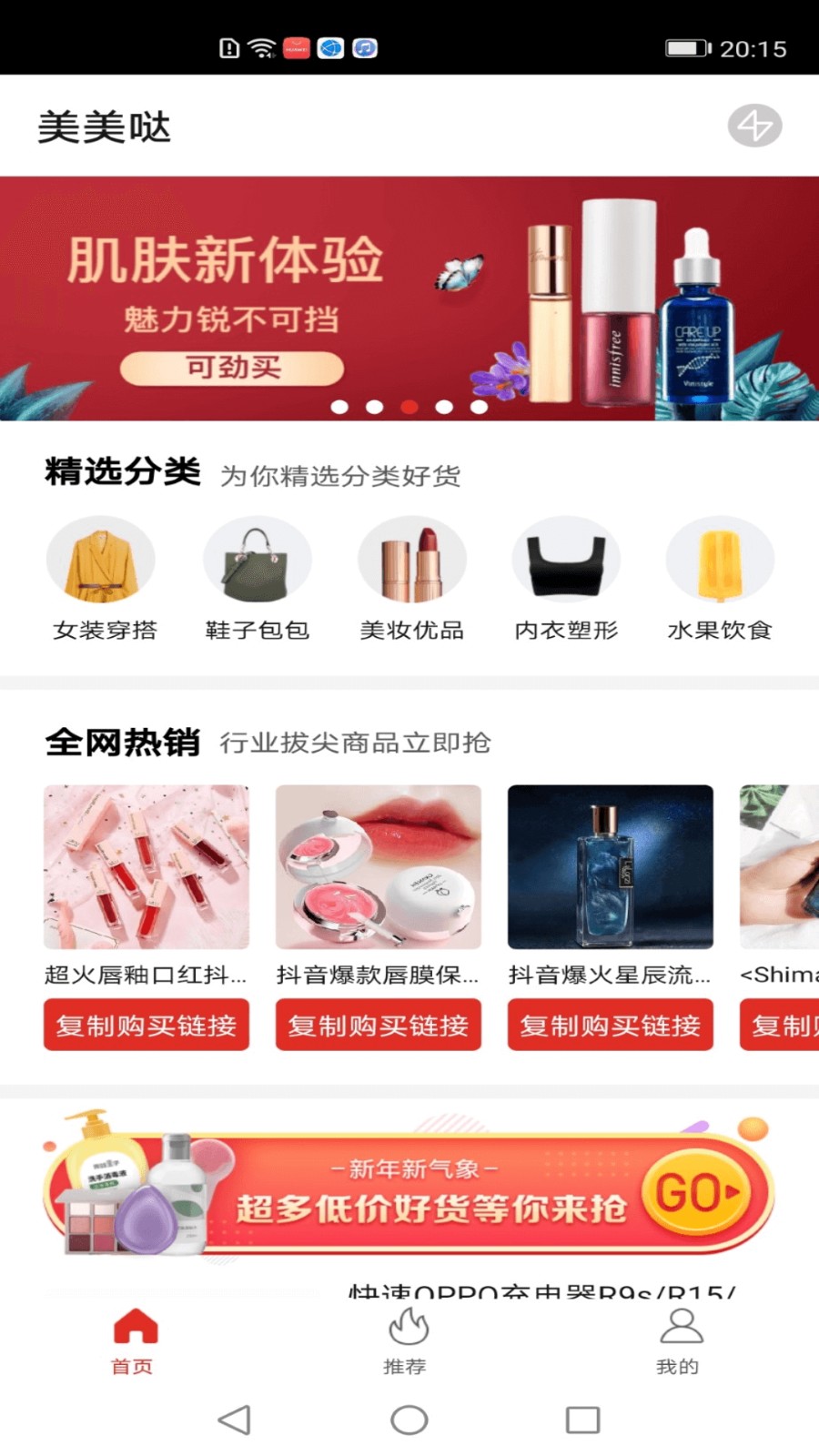The width and height of the screenshot is (819, 1456).
Task: Open the 抖音爆火星辰 perfume image
Action: pos(611,866)
